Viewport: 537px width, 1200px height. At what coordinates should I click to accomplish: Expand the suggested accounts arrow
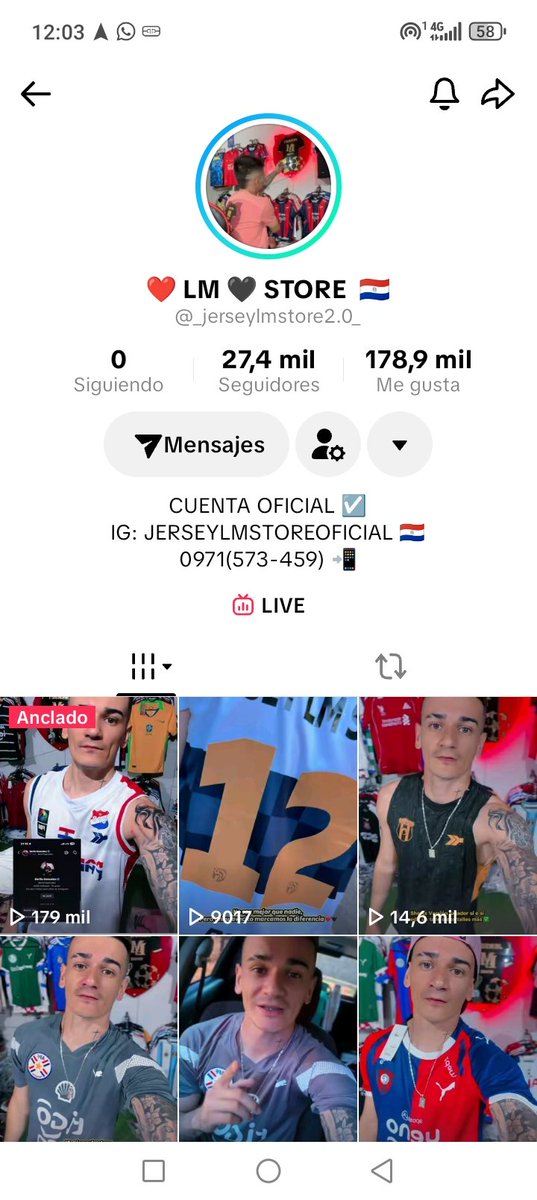pos(400,445)
